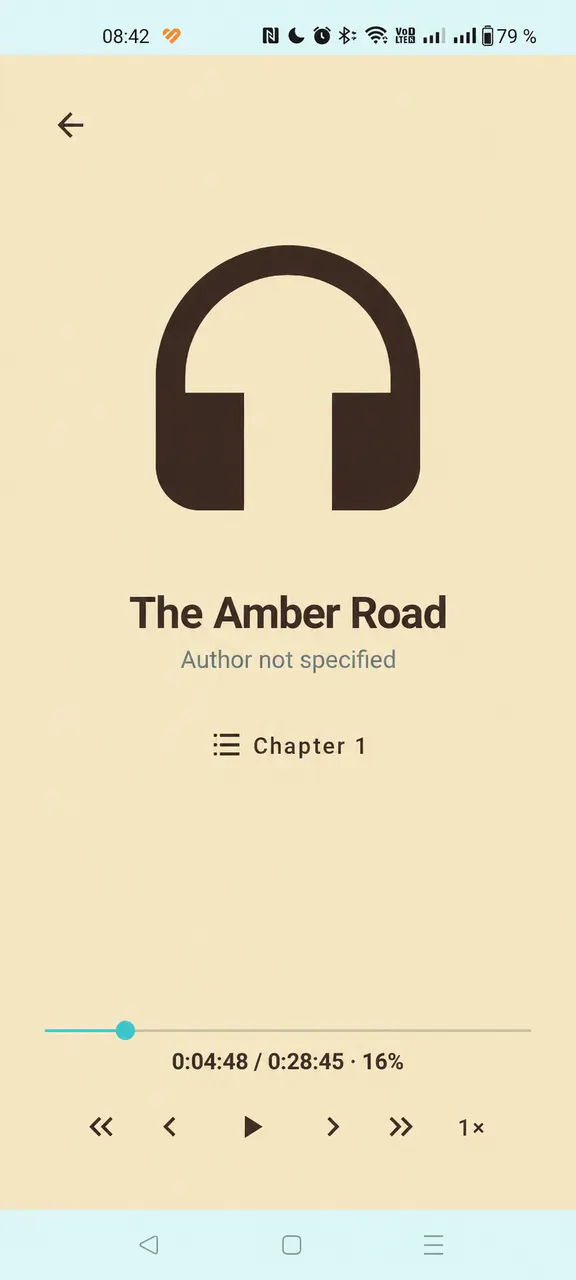Tap the system home button
576x1280 pixels.
(x=291, y=1244)
